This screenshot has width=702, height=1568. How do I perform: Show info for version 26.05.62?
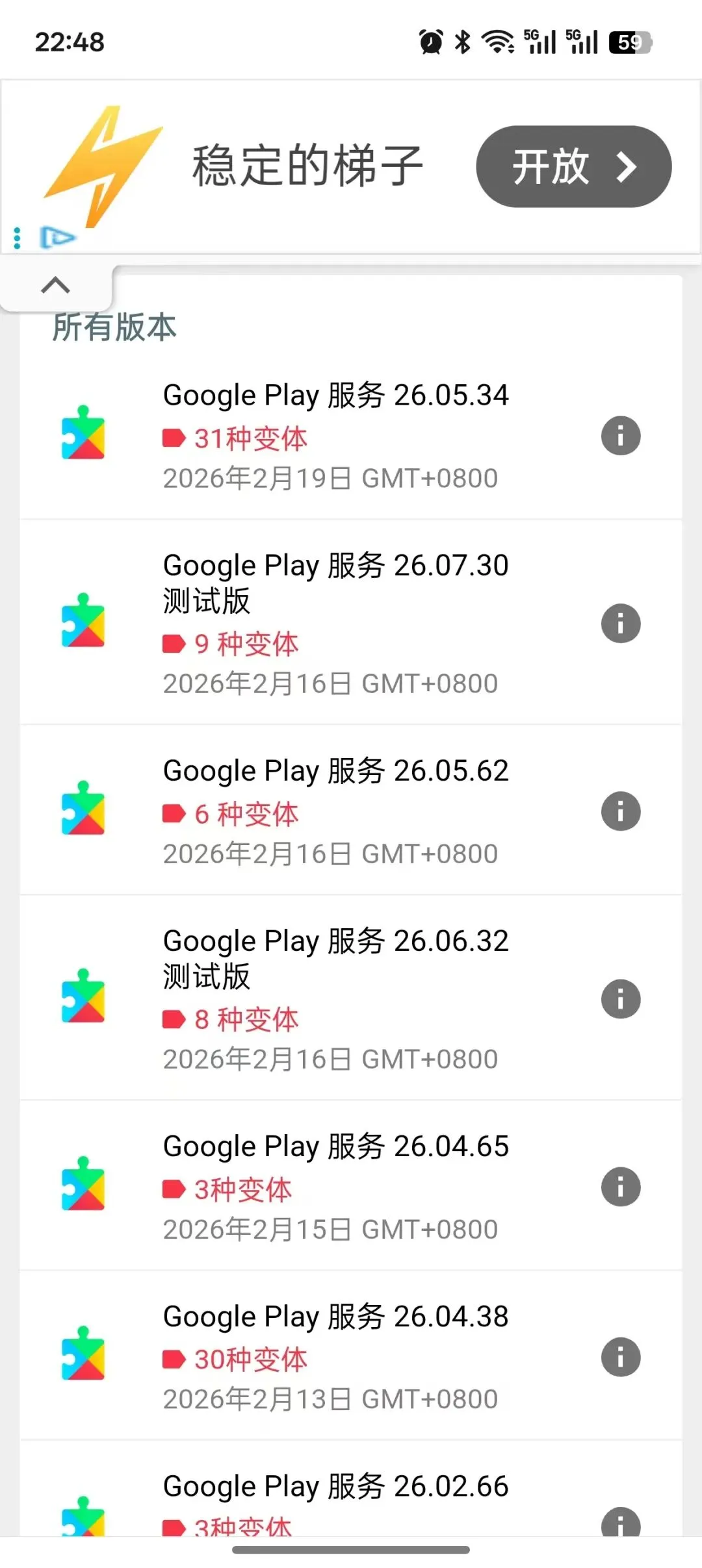621,811
